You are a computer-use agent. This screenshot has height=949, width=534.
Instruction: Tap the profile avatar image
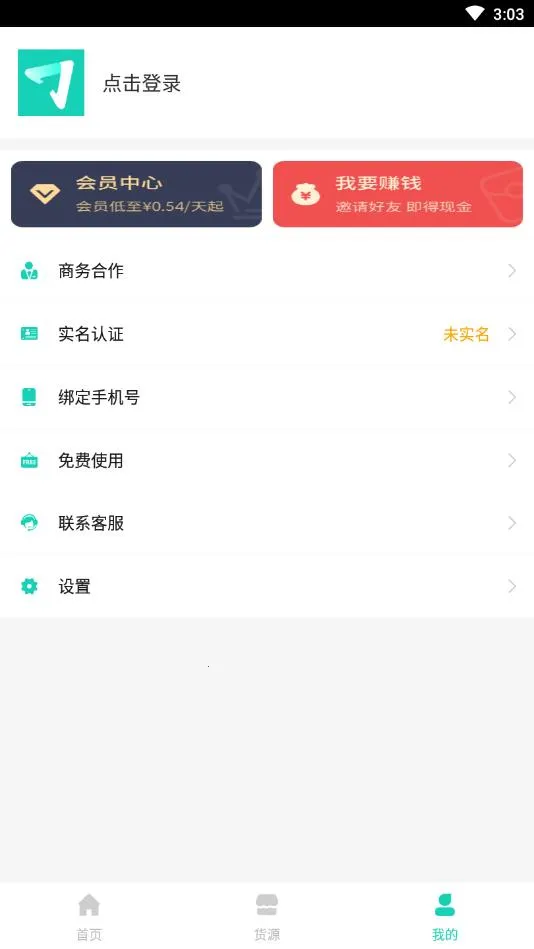(x=51, y=82)
